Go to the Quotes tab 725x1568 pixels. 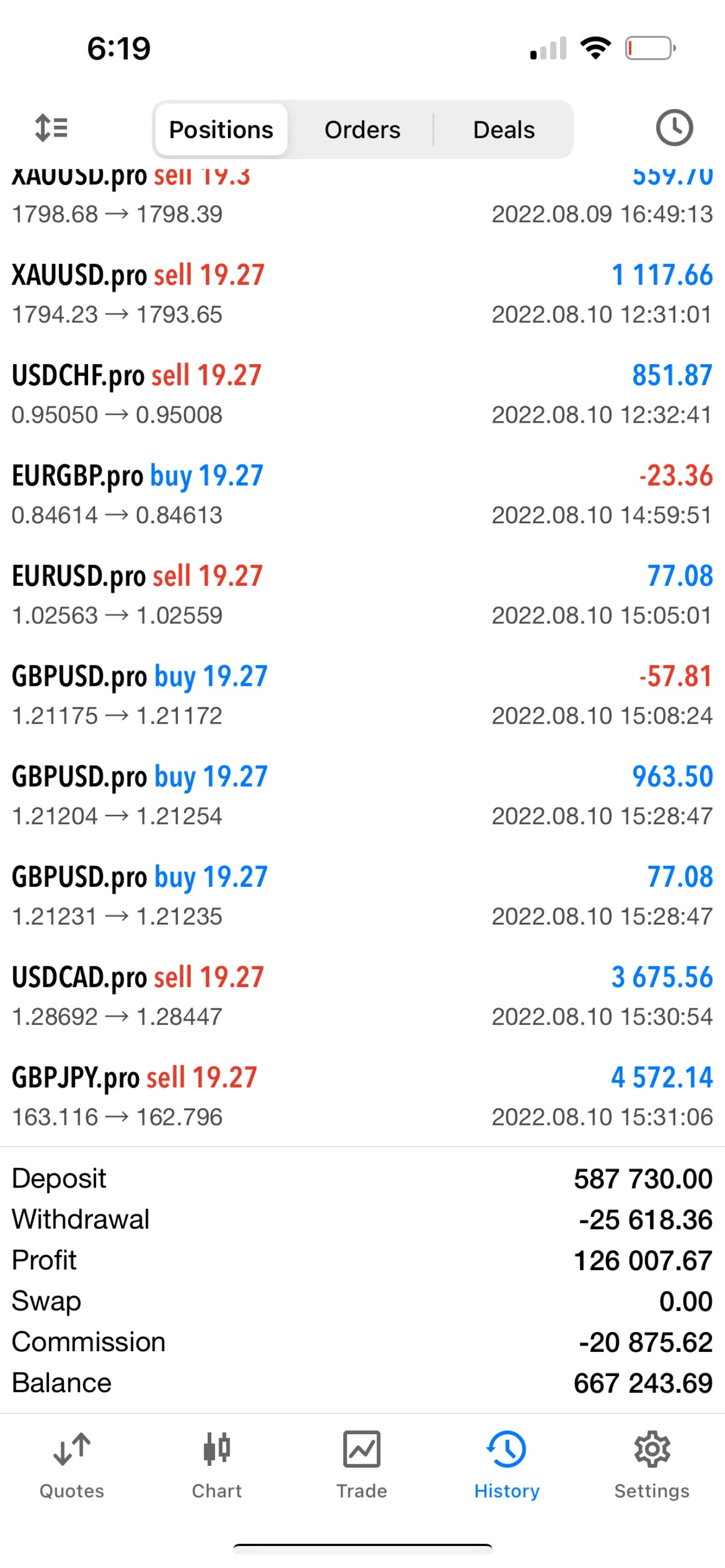tap(72, 1465)
